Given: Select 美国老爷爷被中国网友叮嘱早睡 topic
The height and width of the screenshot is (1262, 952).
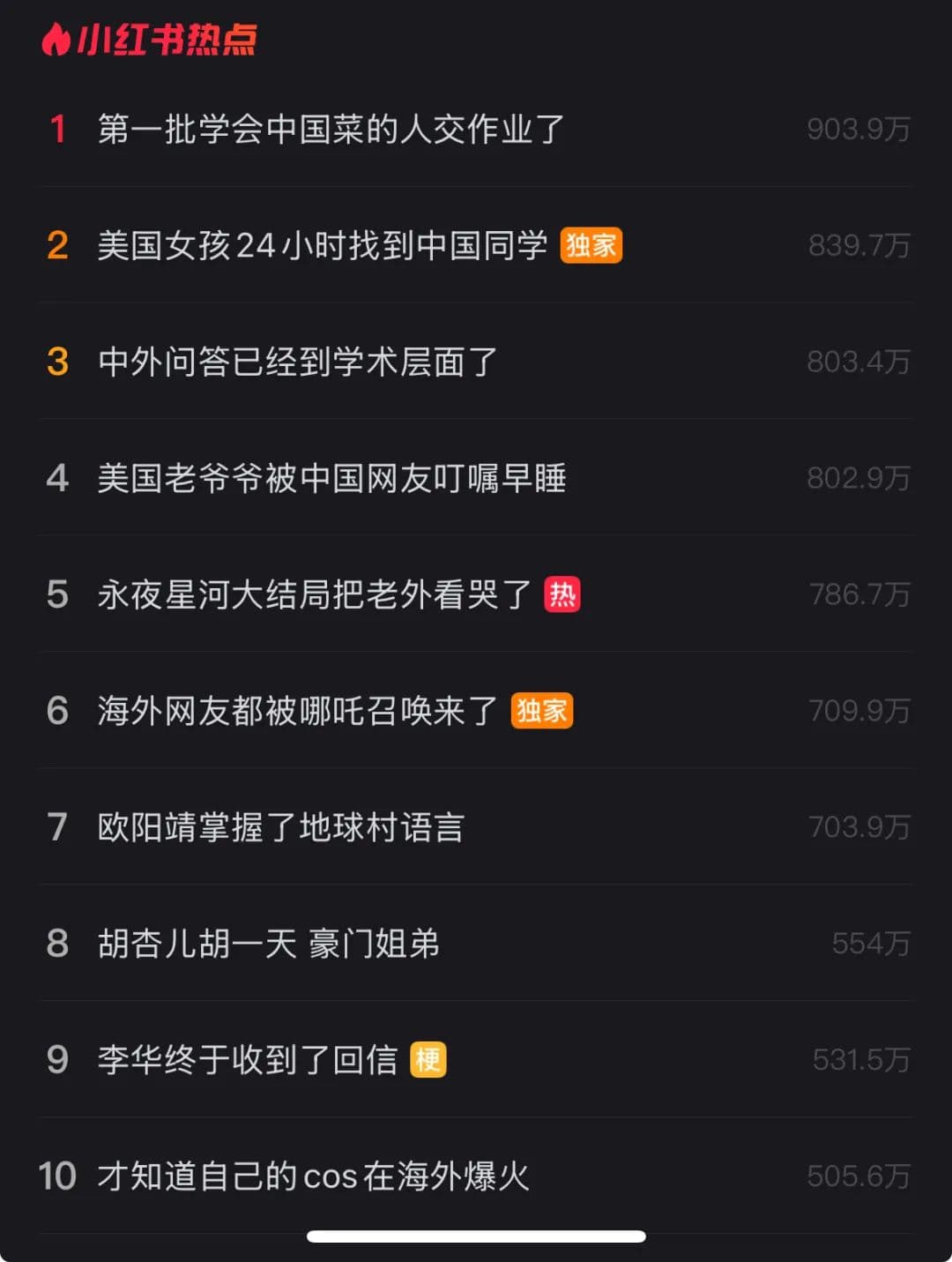Looking at the screenshot, I should coord(331,478).
